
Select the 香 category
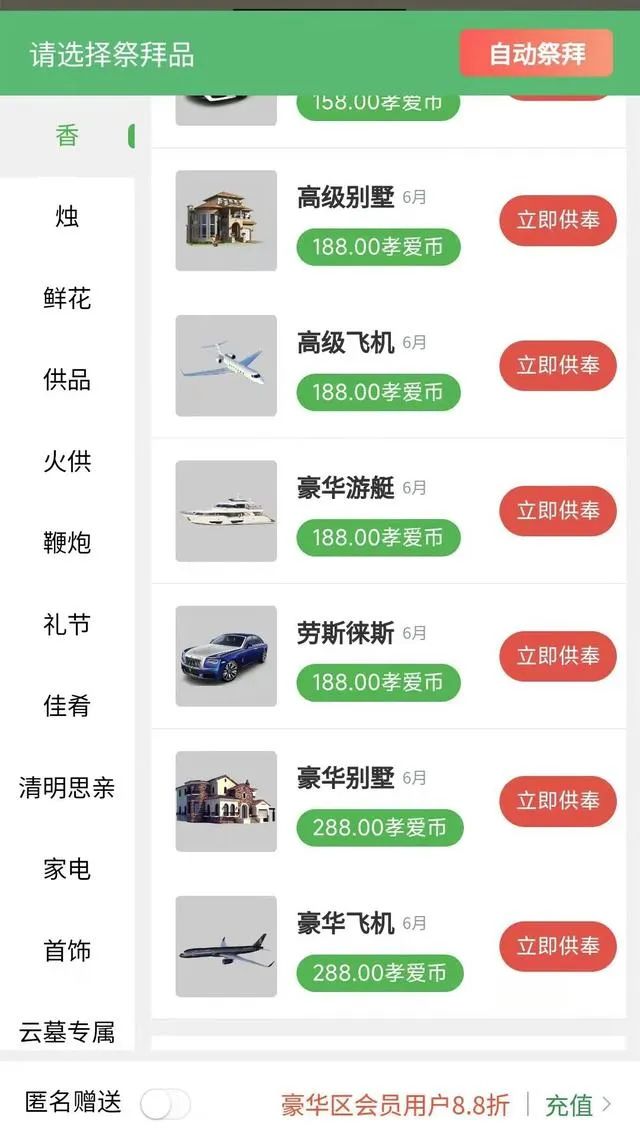[x=67, y=136]
